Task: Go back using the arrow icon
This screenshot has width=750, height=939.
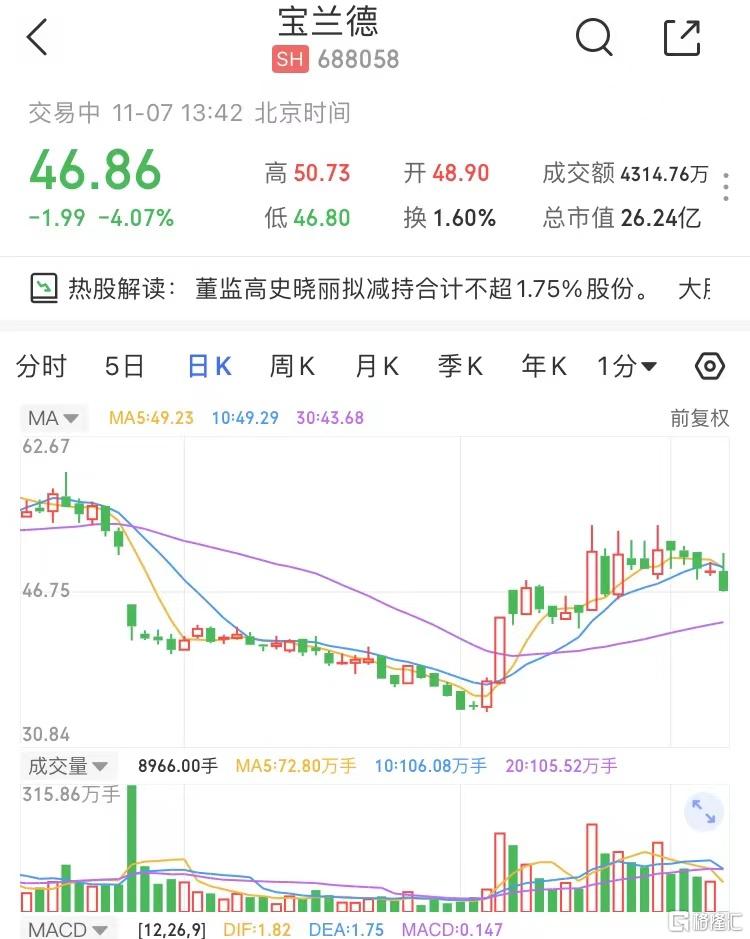Action: tap(37, 38)
